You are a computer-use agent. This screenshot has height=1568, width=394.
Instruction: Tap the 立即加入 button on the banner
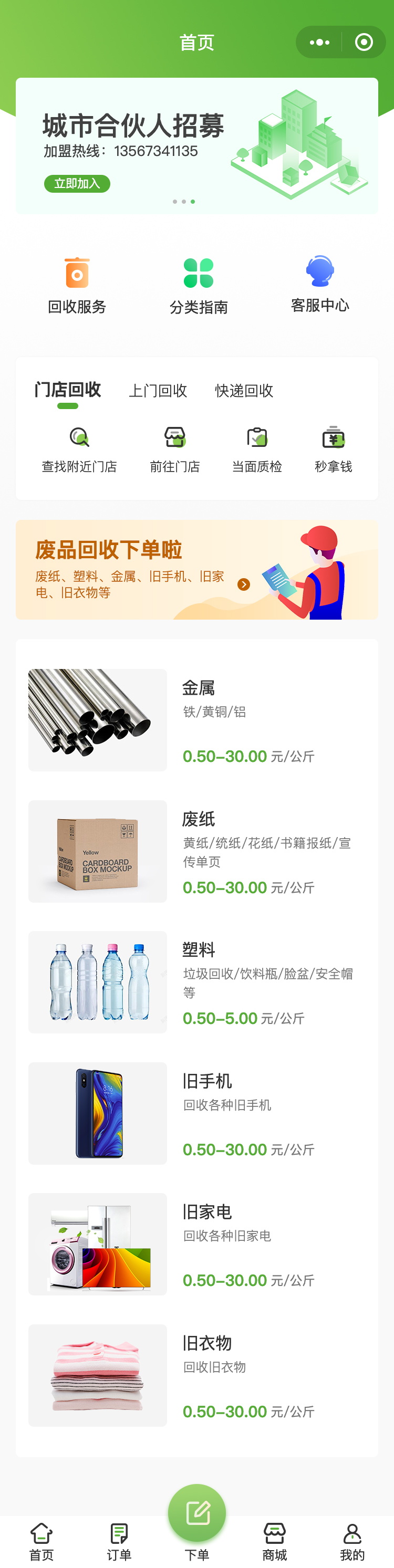77,183
